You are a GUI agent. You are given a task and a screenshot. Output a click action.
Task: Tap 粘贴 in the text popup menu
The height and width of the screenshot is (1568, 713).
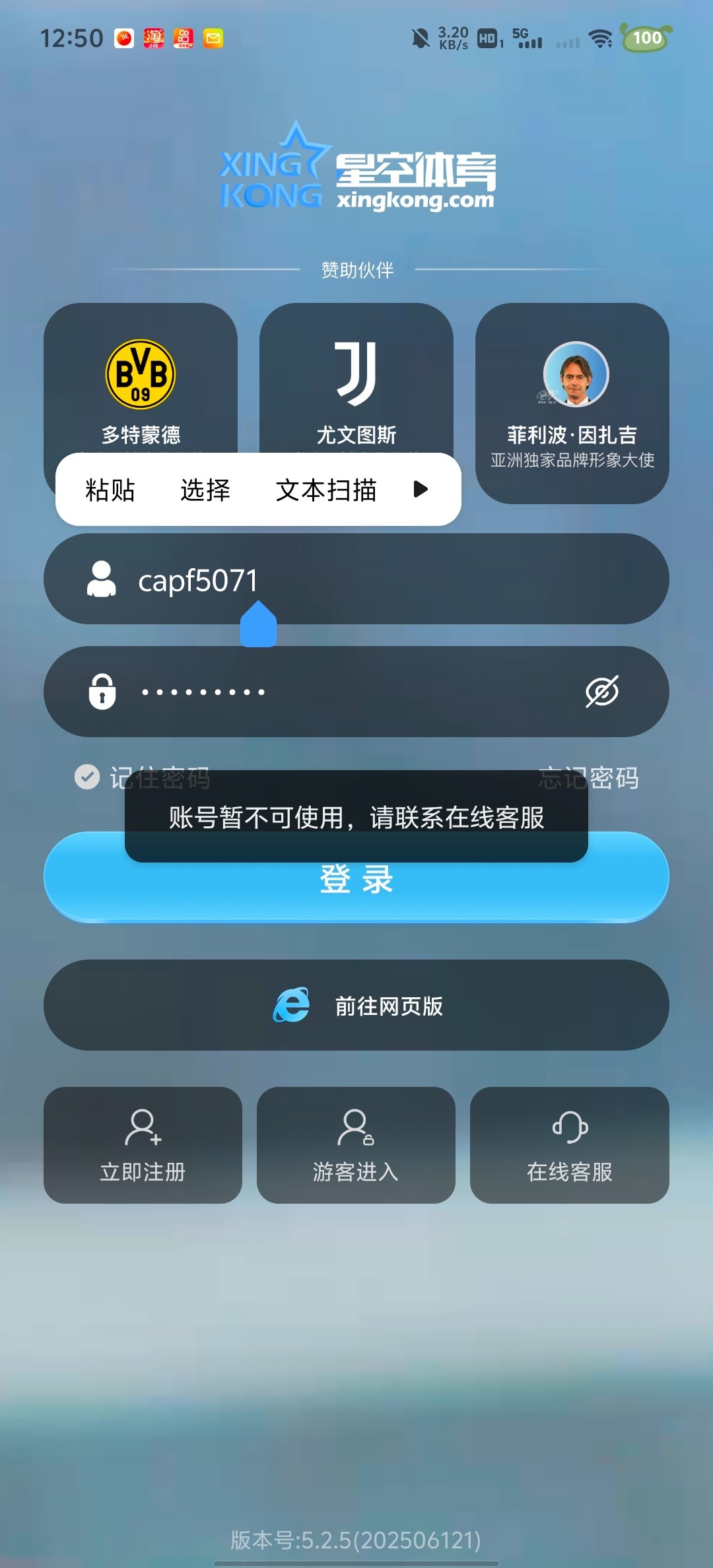(x=110, y=490)
